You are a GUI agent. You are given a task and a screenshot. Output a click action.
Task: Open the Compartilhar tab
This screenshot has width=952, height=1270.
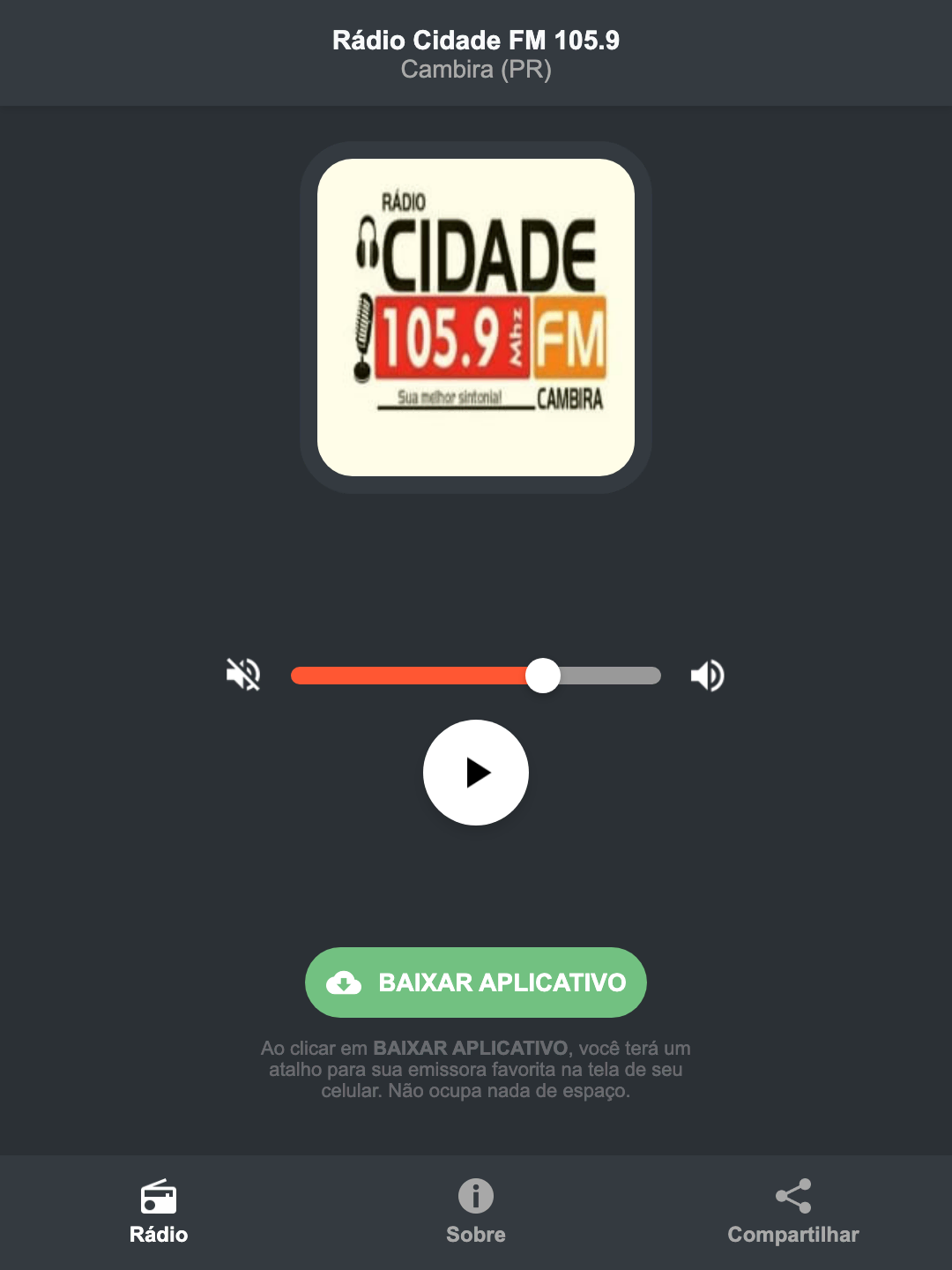click(792, 1213)
